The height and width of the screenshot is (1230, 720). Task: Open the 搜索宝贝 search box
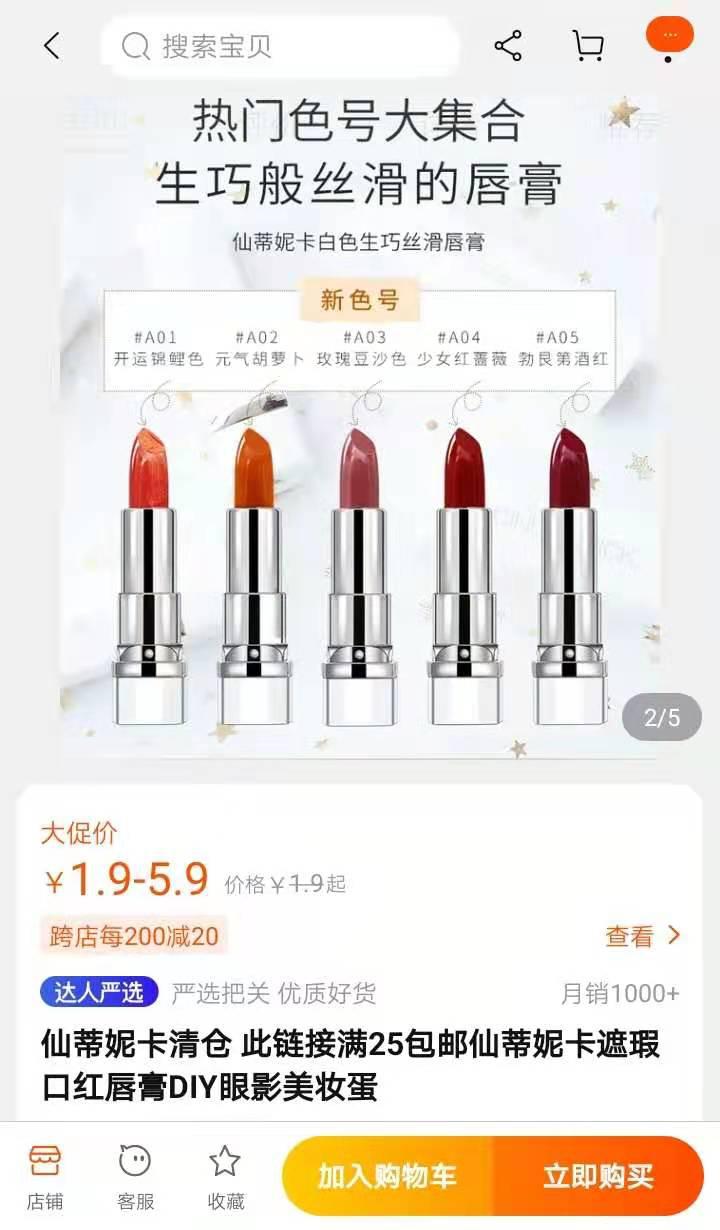(280, 47)
